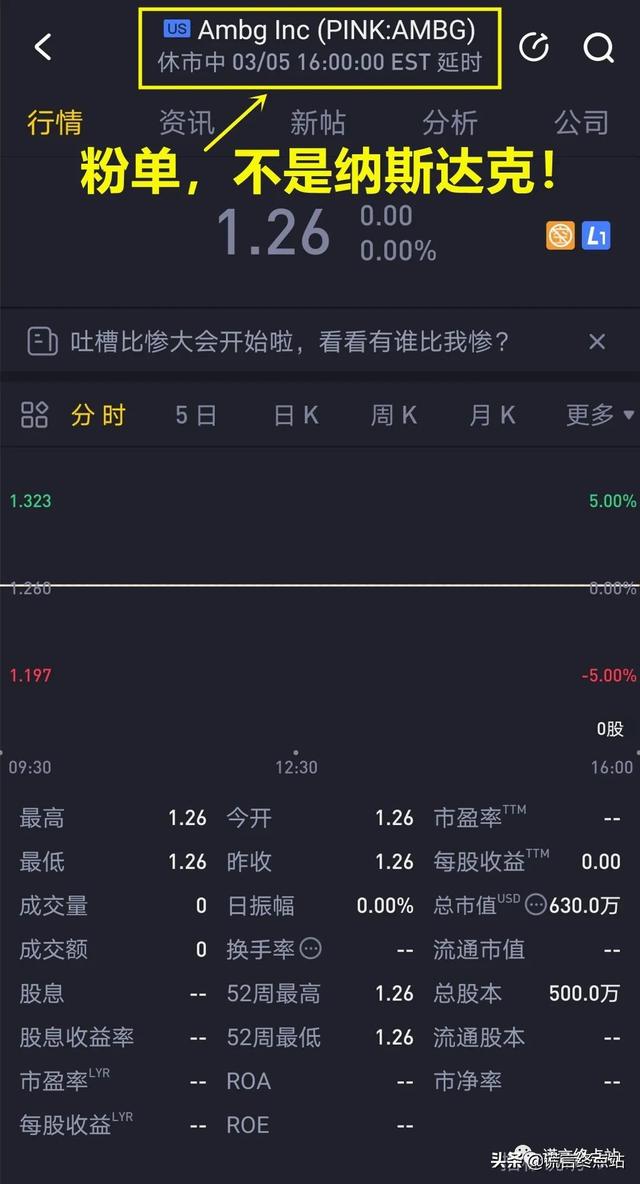Tap the blue L1 quote level badge
This screenshot has height=1184, width=640.
596,236
